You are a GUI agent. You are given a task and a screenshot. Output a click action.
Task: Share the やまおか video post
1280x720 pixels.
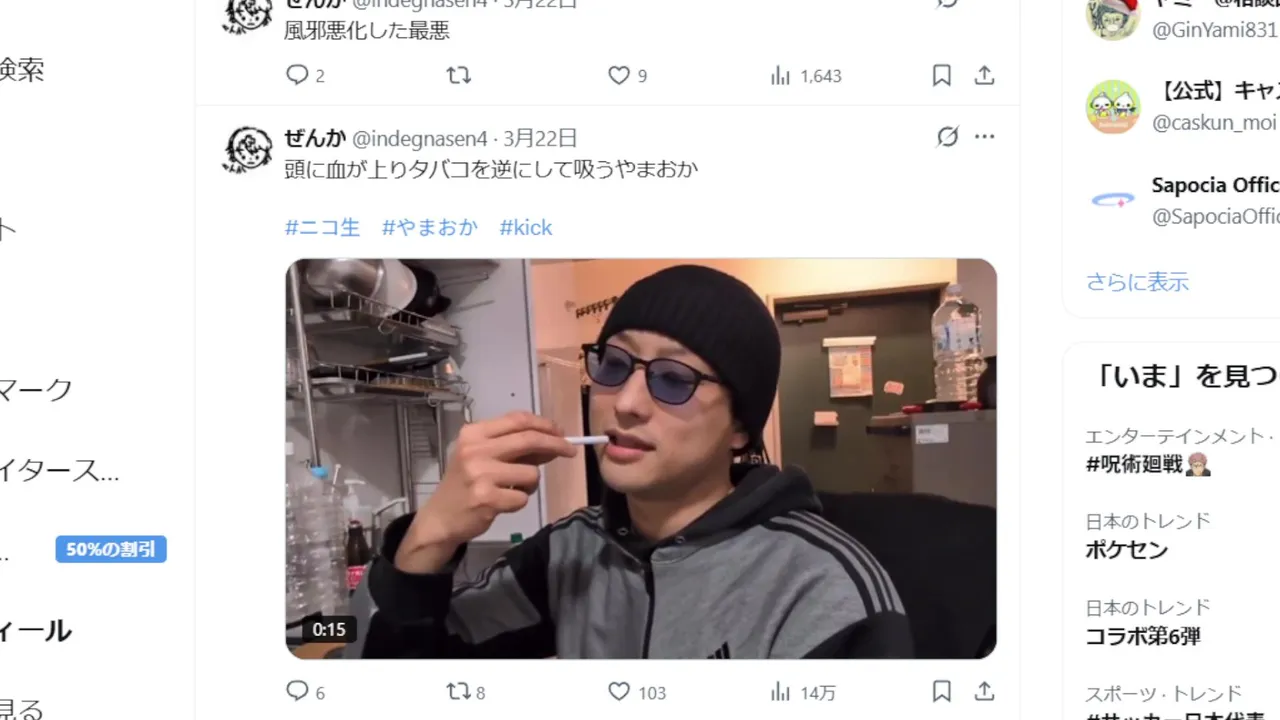985,691
